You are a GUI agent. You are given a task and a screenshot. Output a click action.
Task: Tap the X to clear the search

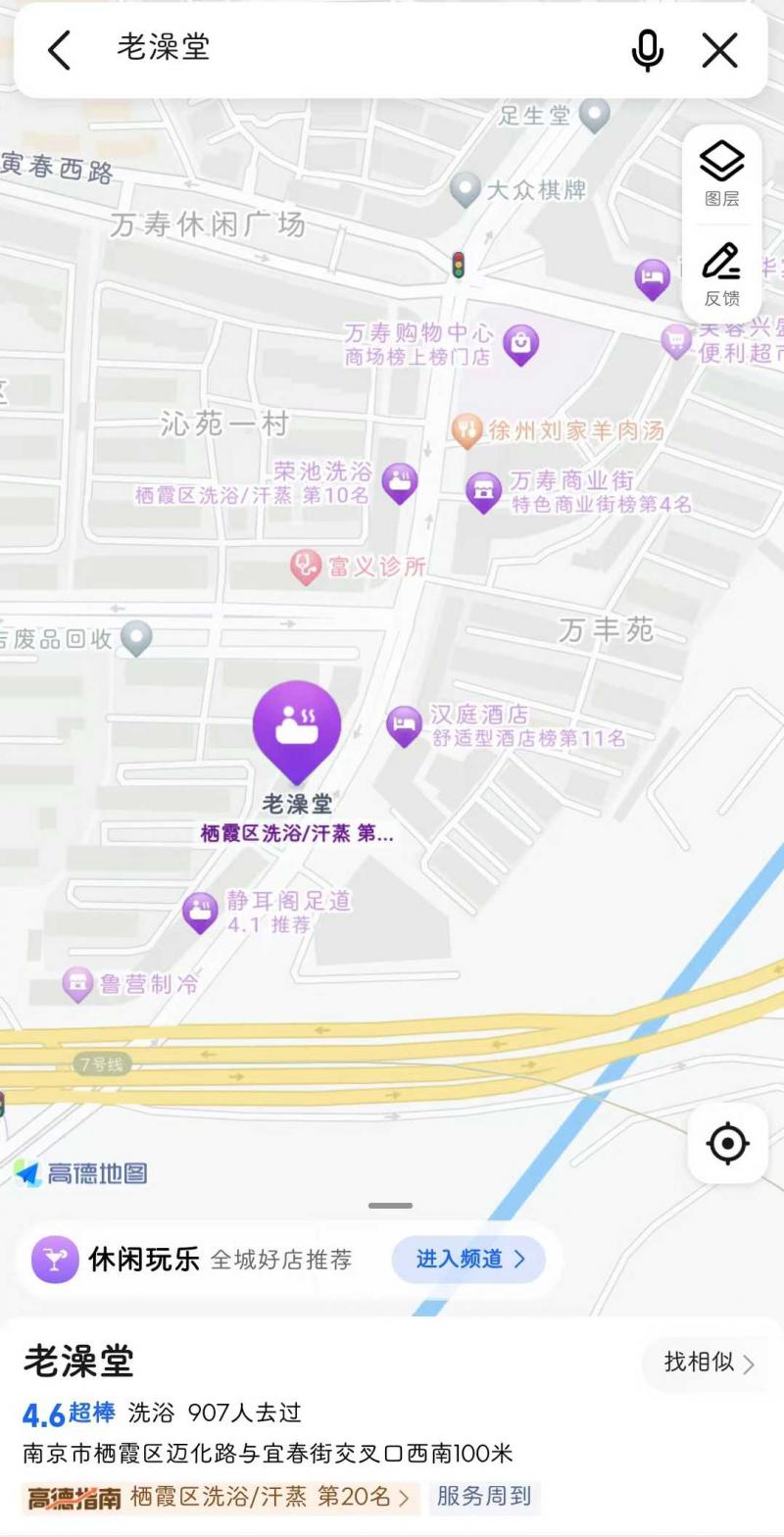pos(720,50)
